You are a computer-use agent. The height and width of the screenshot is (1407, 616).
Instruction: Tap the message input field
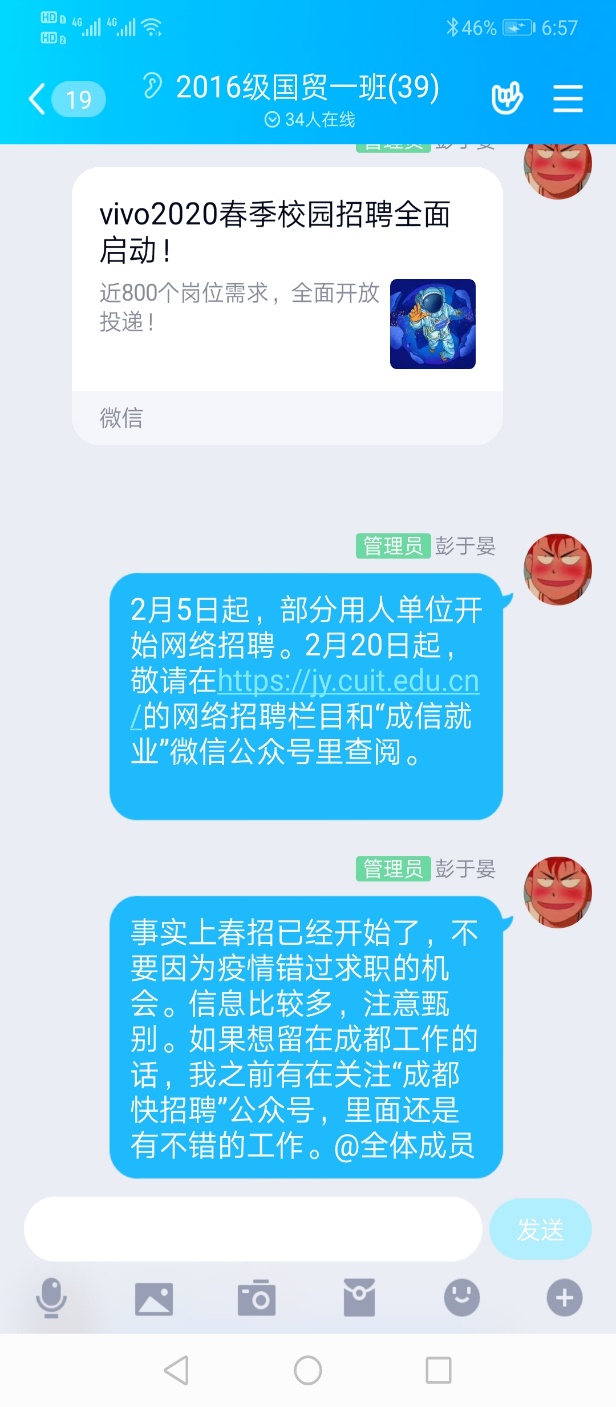253,1229
